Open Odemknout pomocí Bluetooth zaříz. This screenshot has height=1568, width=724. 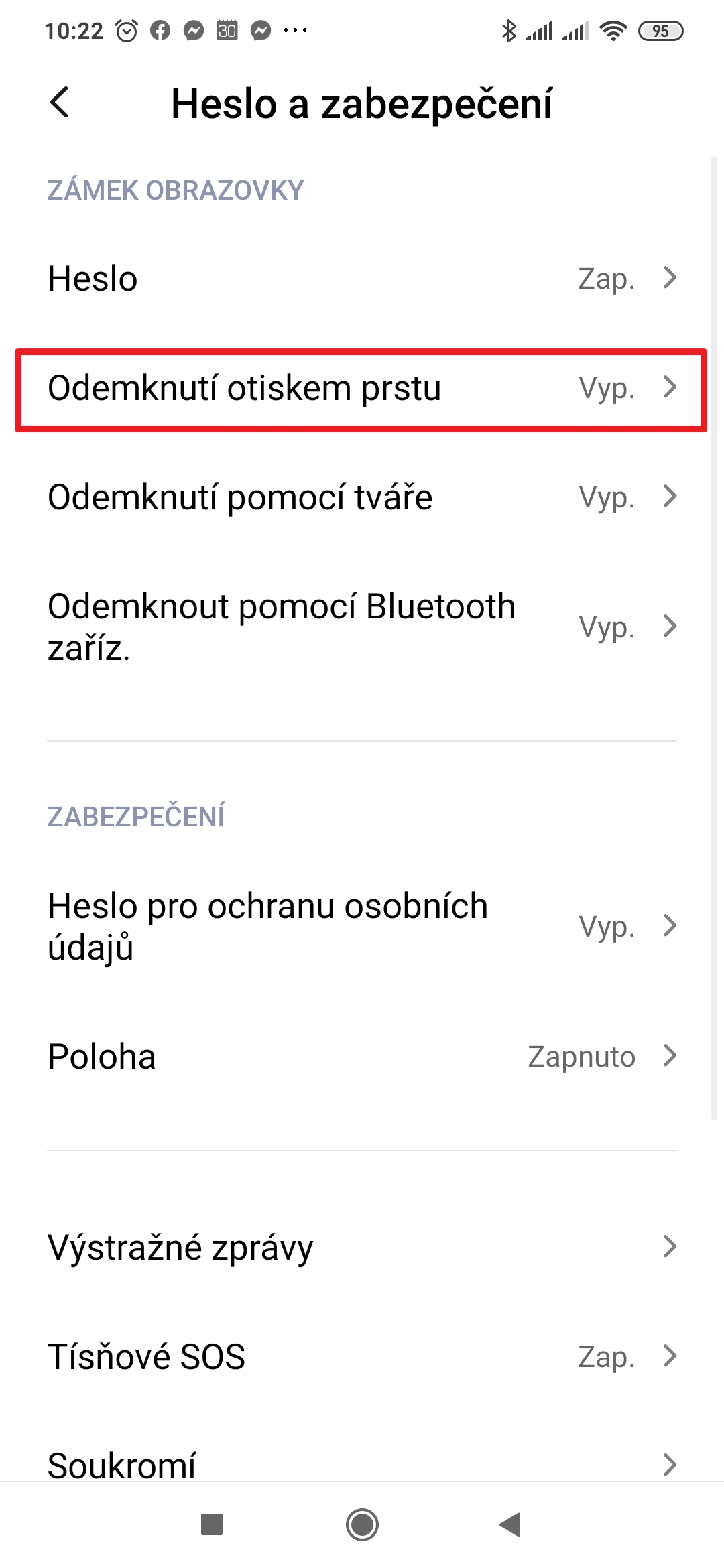pos(362,627)
